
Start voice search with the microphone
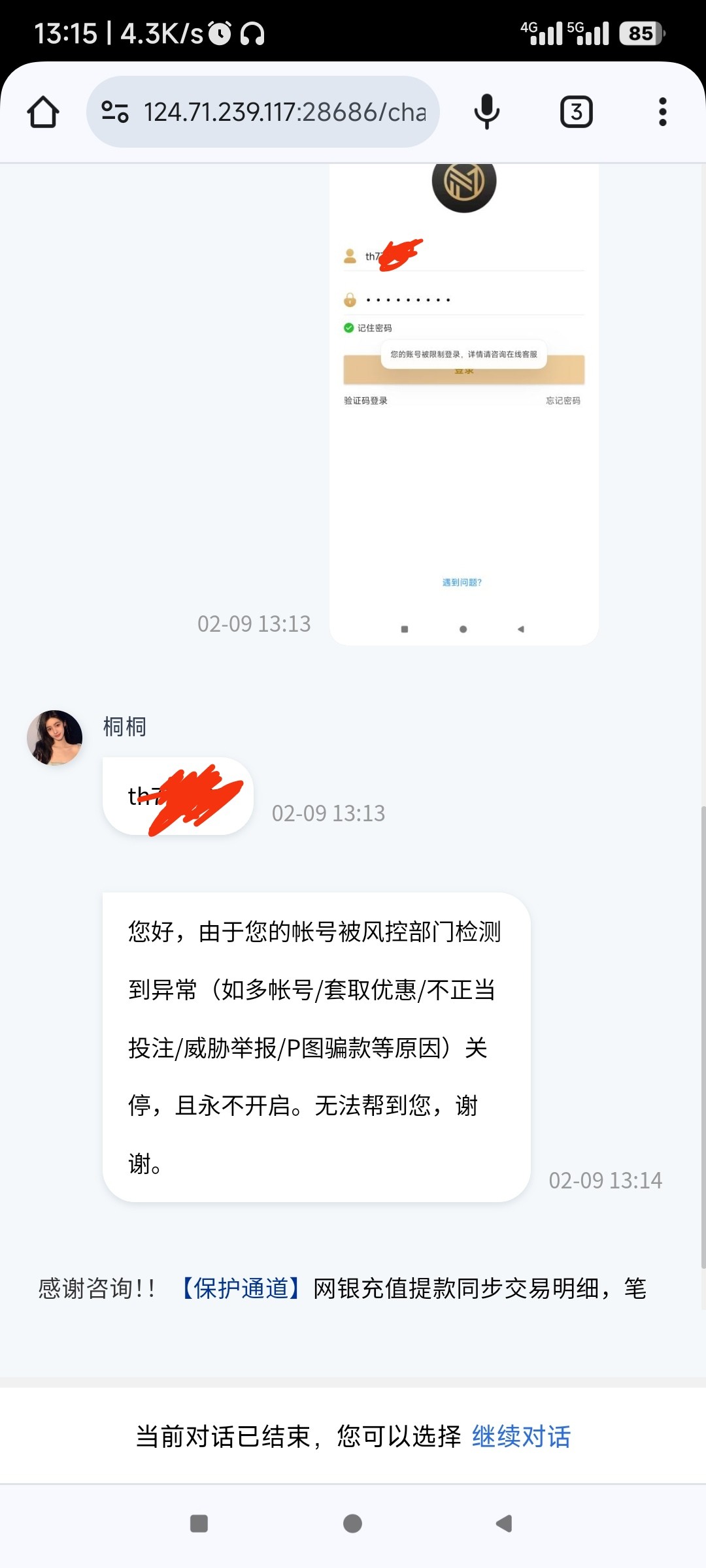(x=486, y=112)
